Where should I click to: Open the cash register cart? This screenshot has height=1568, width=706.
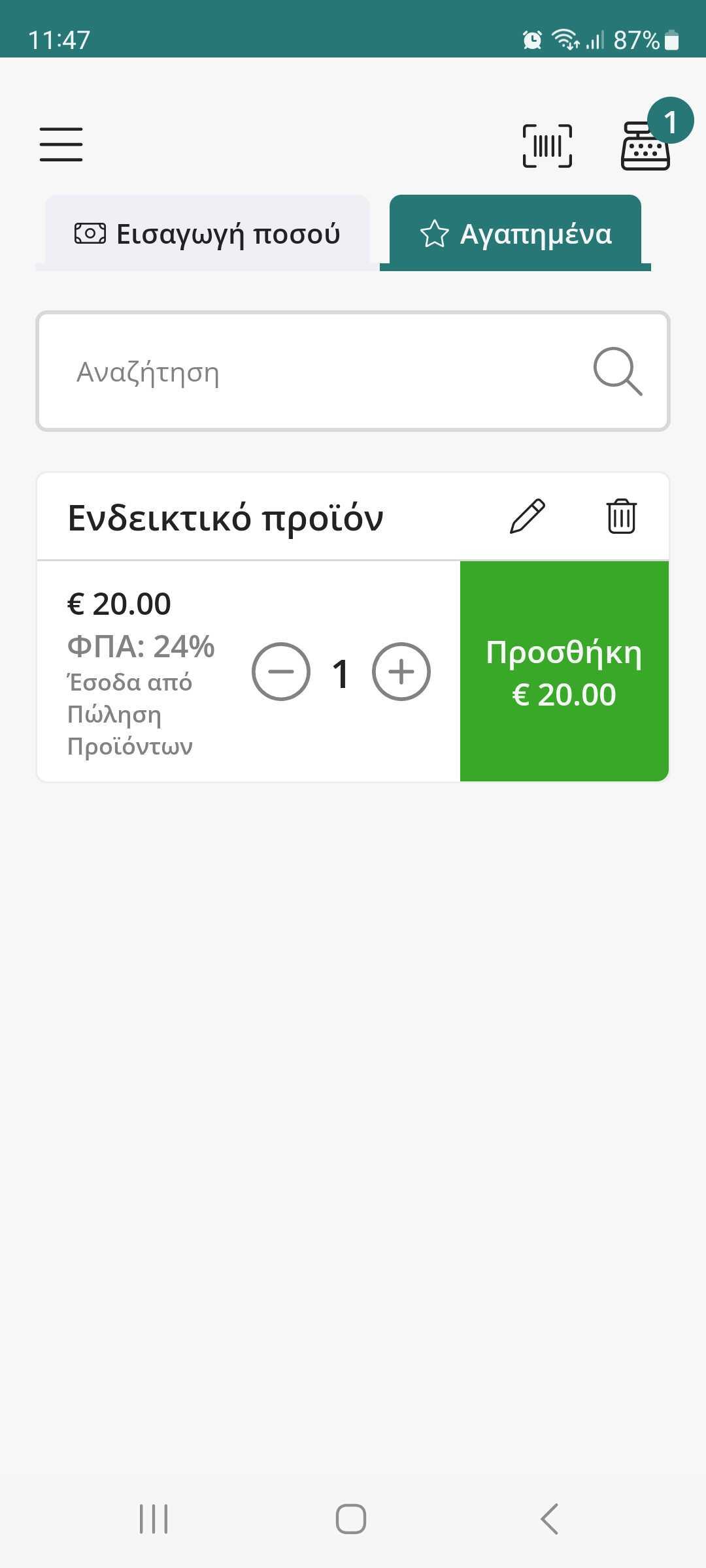coord(645,145)
